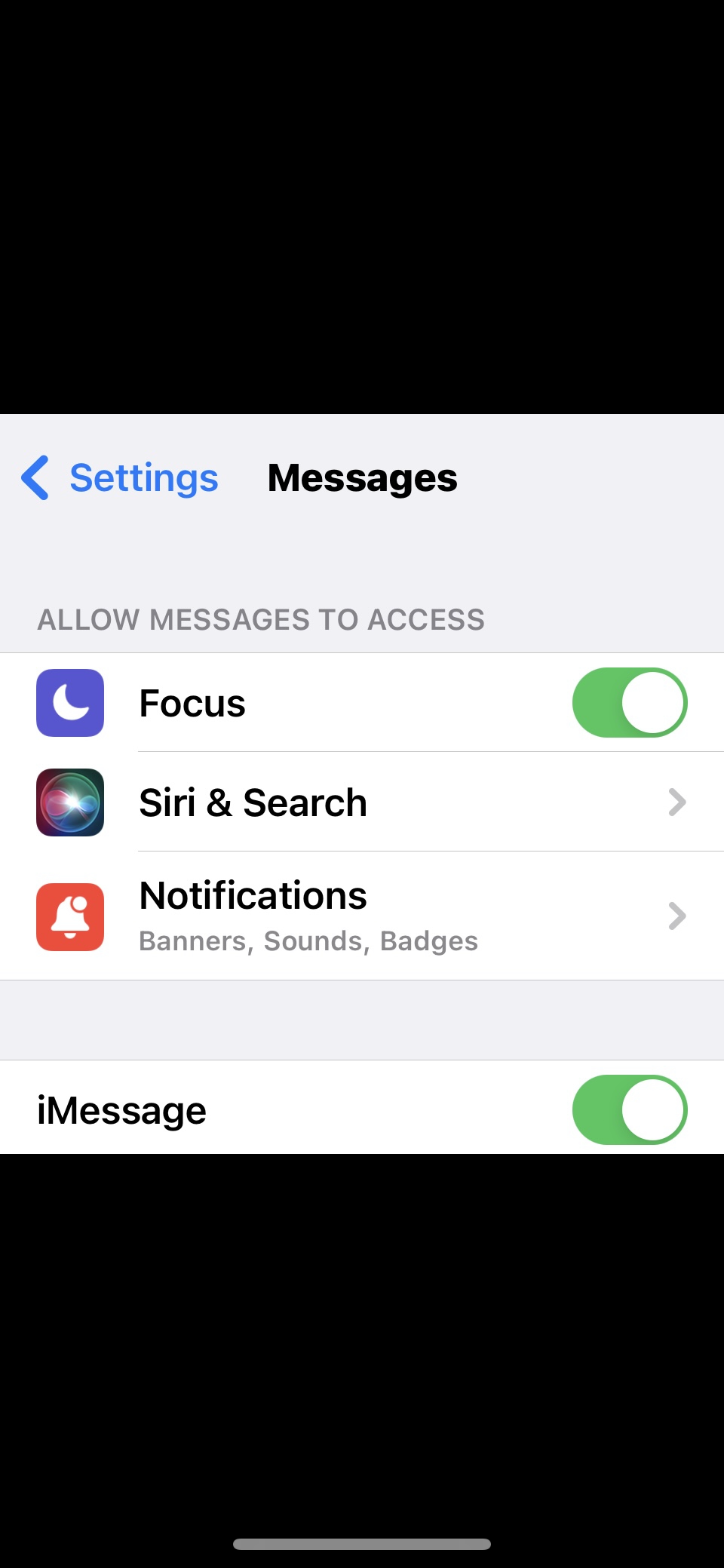724x1568 pixels.
Task: Turn off the Focus switch
Action: tap(629, 703)
